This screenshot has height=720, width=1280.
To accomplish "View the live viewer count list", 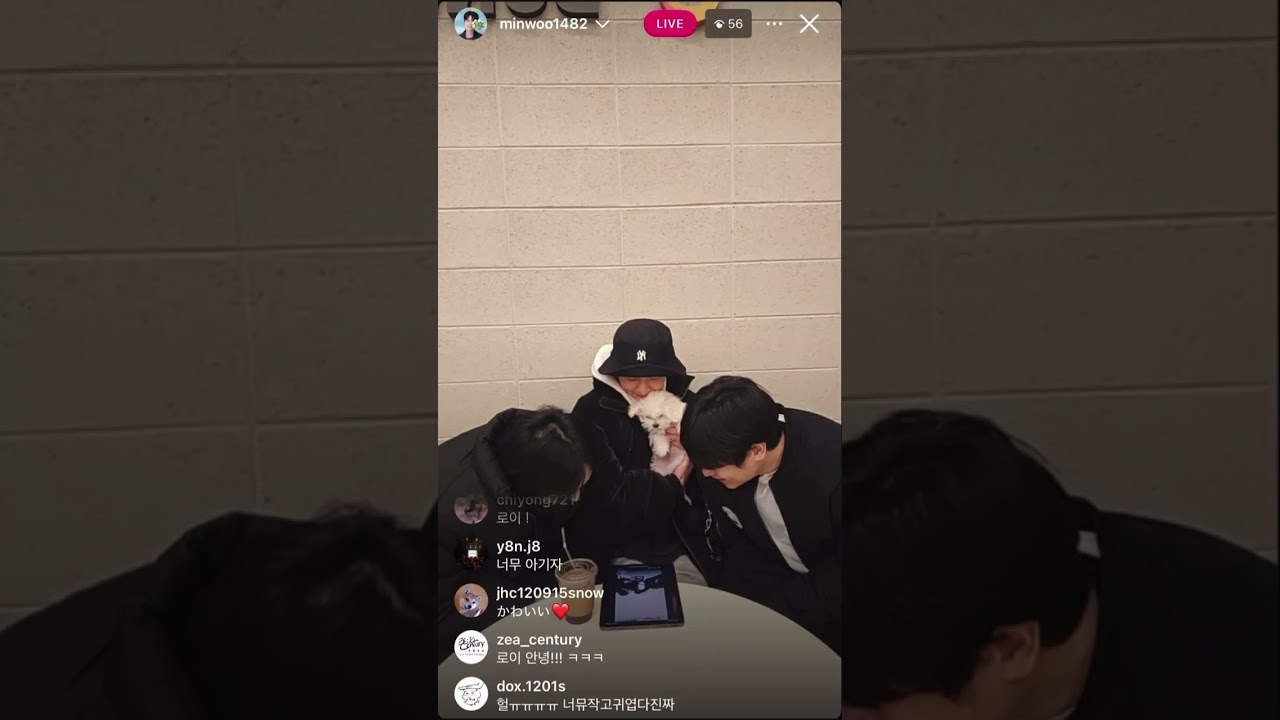I will click(728, 24).
